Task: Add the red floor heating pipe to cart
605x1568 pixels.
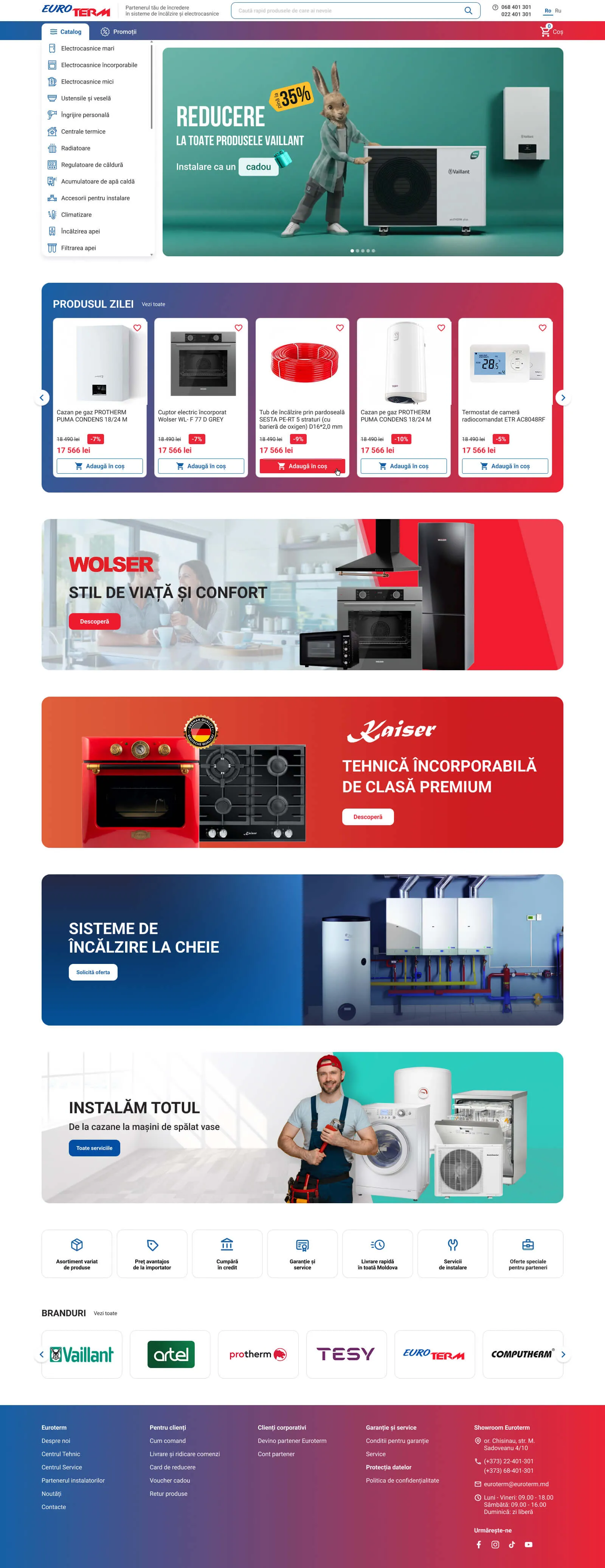Action: 302,466
